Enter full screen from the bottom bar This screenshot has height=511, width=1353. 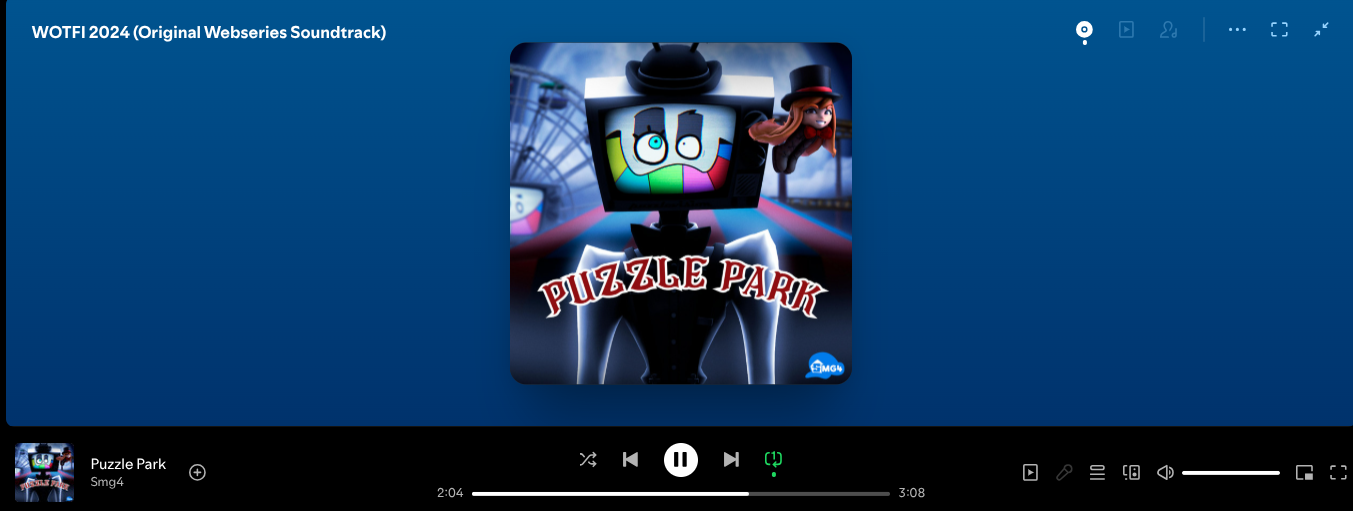point(1338,472)
